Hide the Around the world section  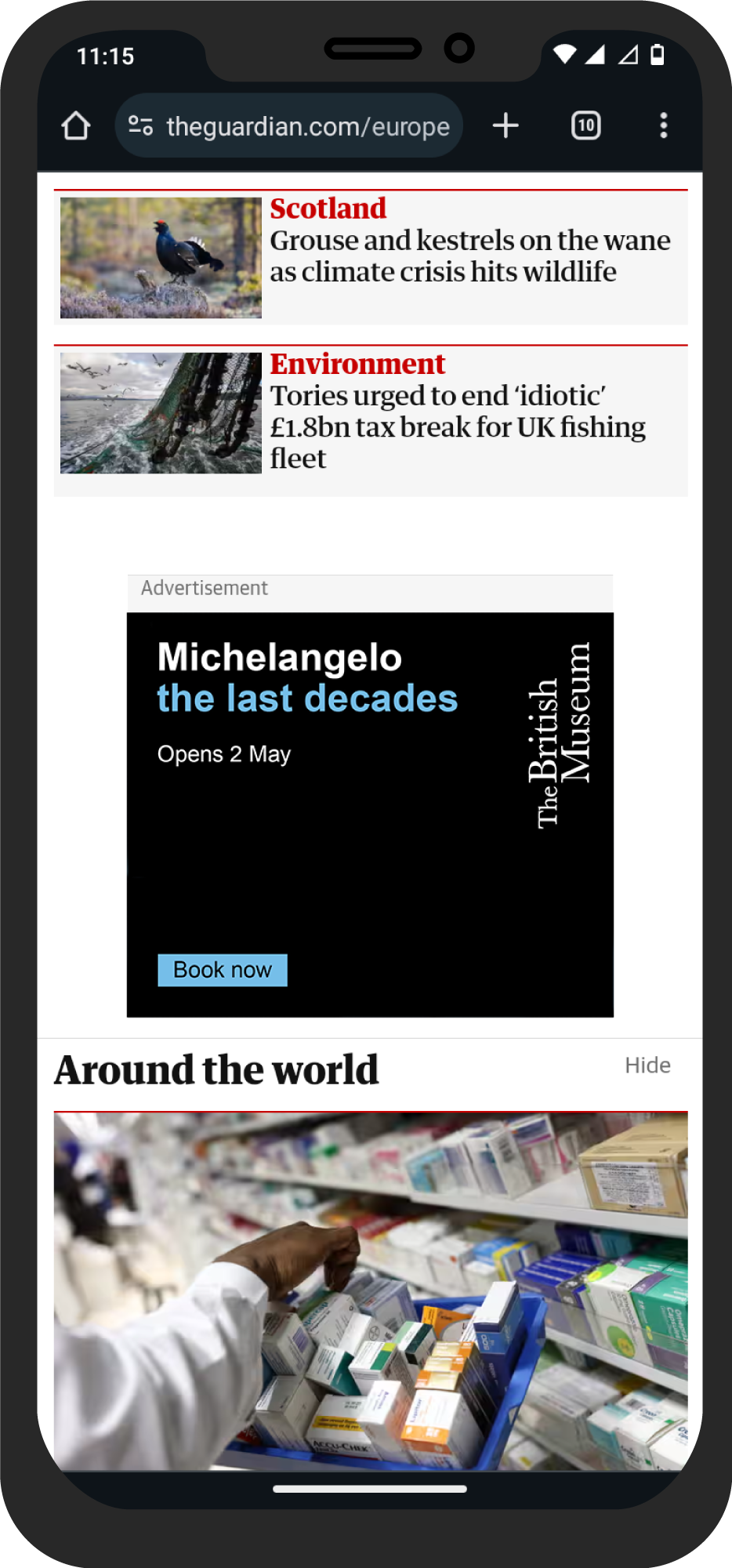[647, 1065]
